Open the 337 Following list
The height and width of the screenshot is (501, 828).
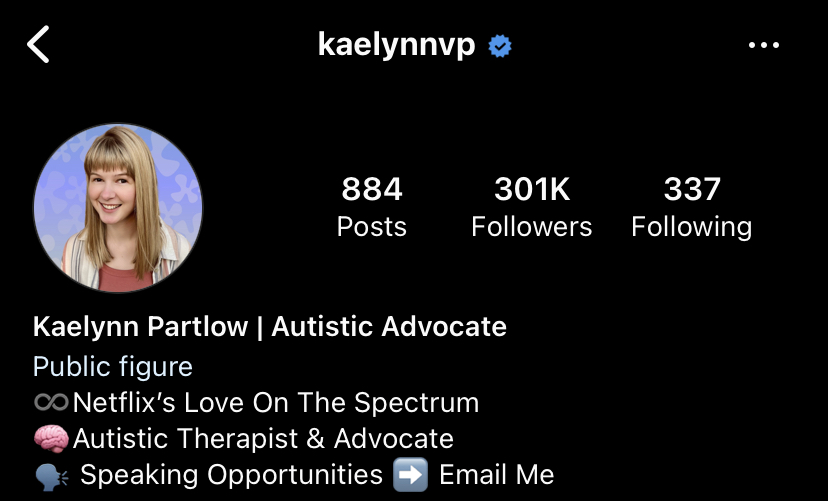tap(691, 207)
